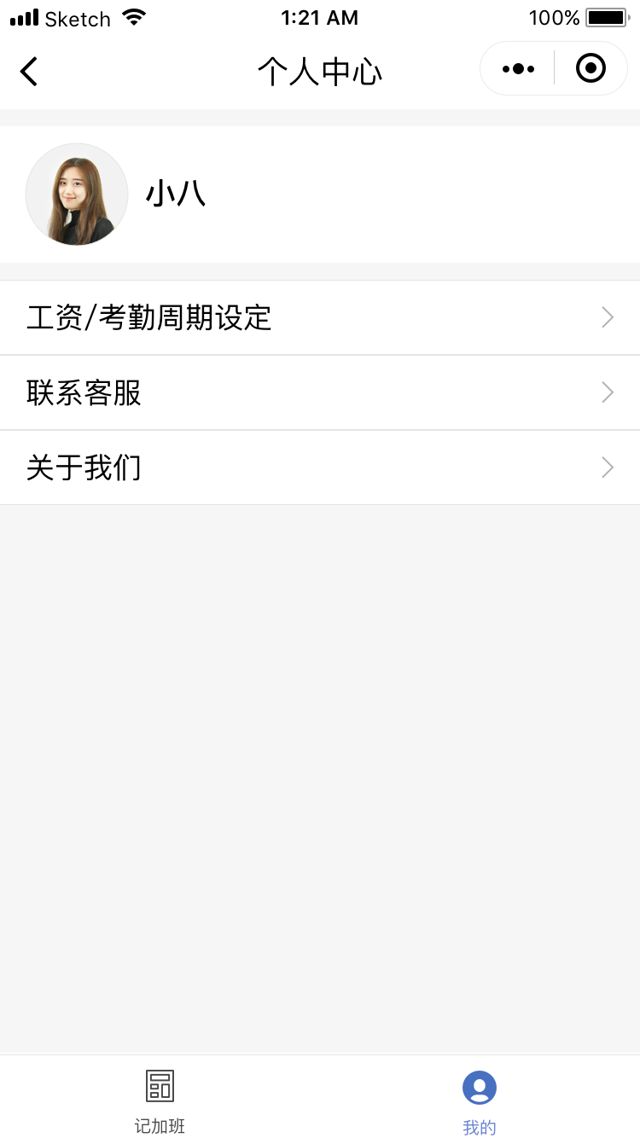Close the mini program with the circle icon

click(x=591, y=69)
